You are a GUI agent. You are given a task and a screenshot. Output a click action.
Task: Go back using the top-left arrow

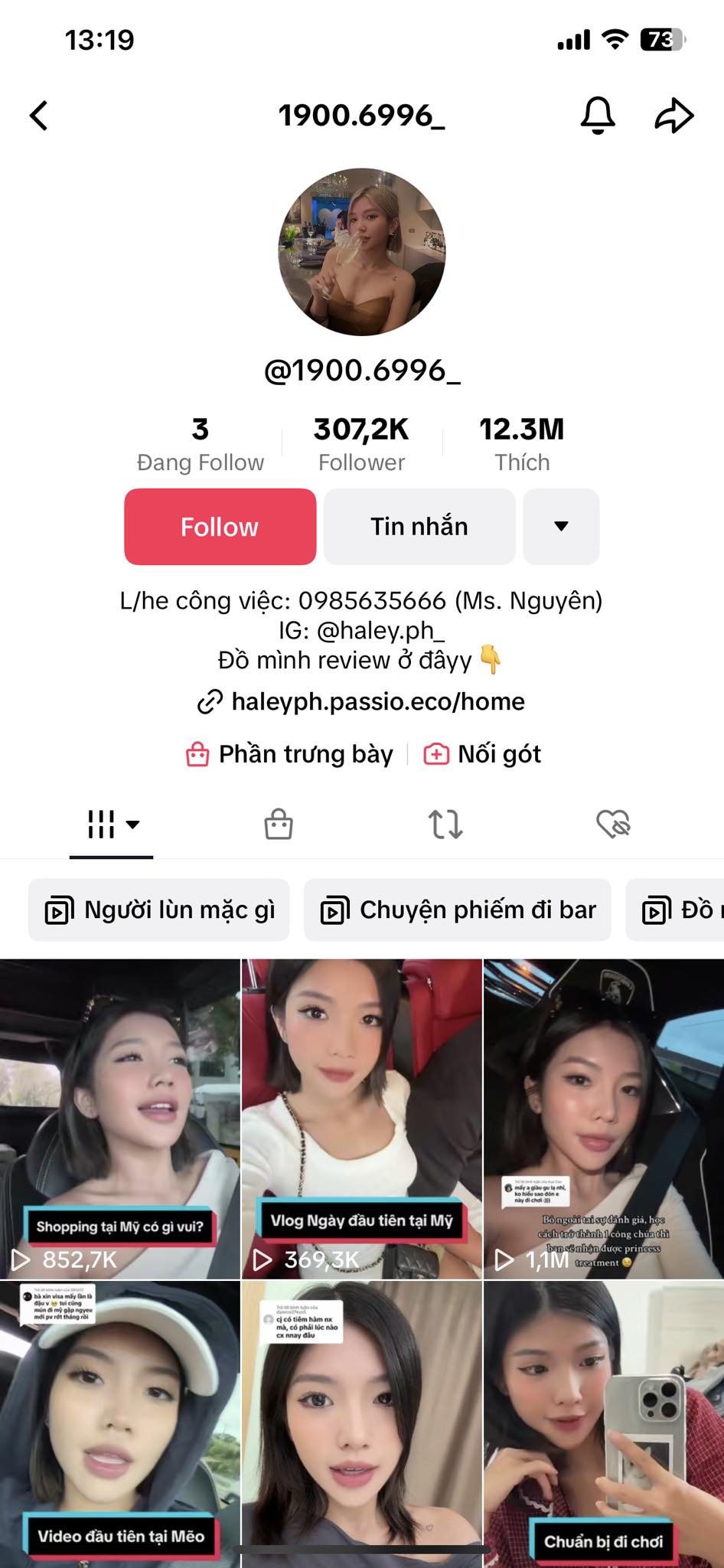(40, 116)
